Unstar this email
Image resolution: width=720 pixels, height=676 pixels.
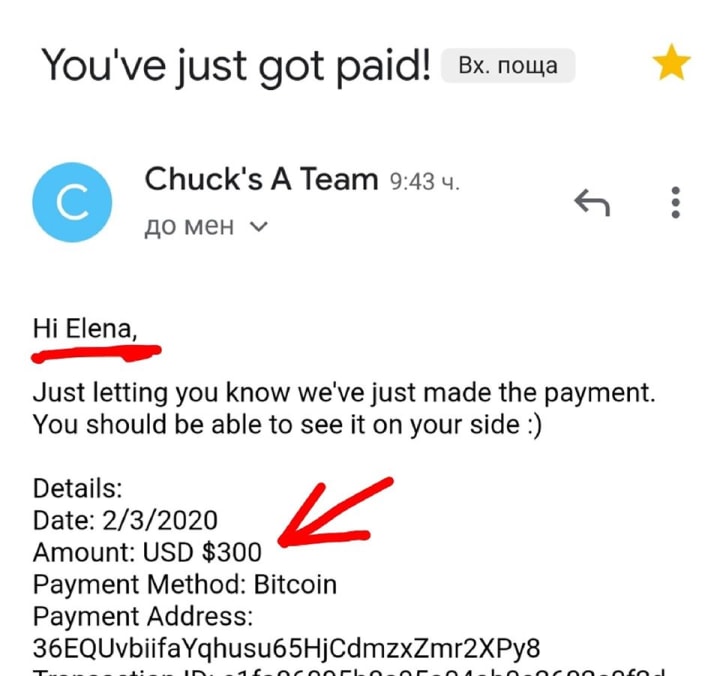[671, 65]
